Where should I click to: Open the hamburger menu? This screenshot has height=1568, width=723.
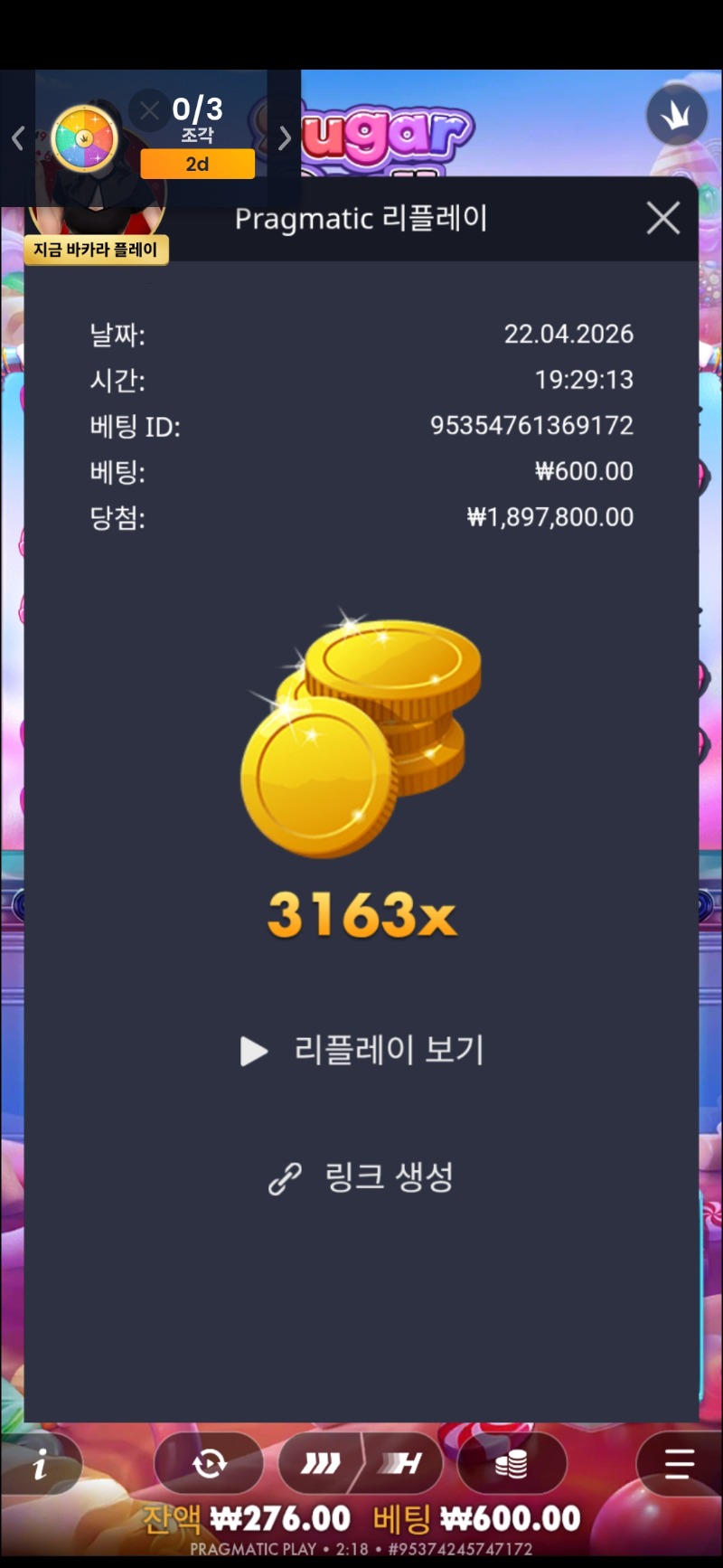click(679, 1463)
